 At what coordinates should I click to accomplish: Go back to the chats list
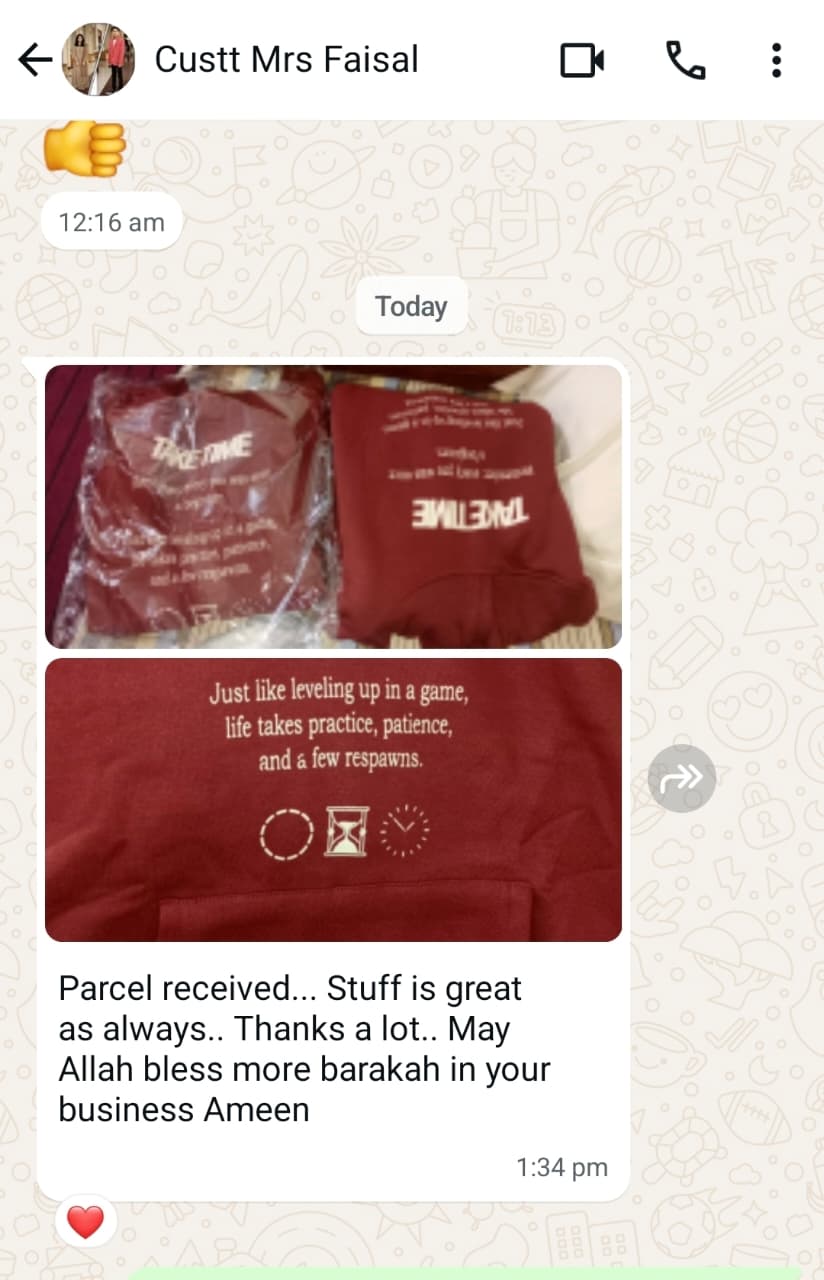click(34, 61)
